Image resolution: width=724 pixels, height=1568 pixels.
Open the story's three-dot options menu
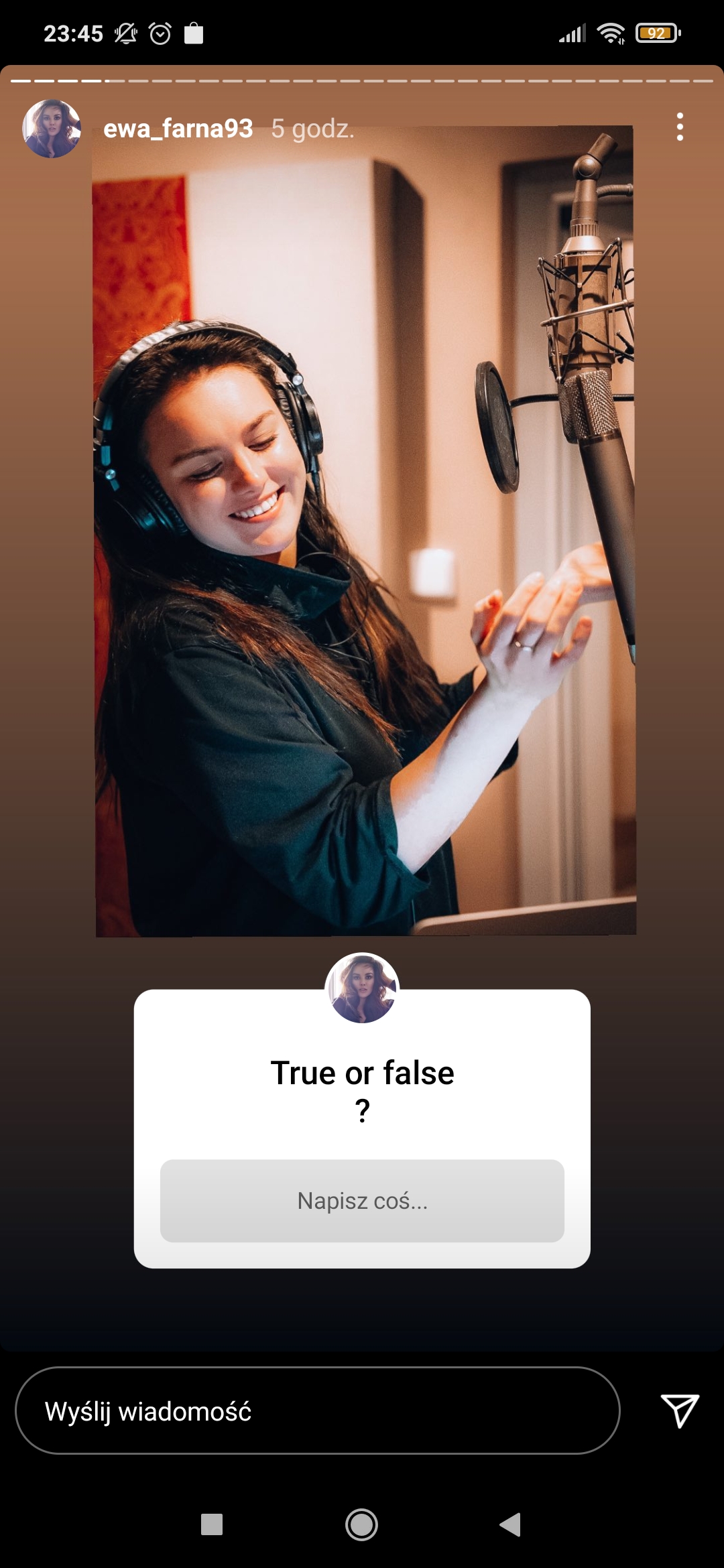point(680,127)
